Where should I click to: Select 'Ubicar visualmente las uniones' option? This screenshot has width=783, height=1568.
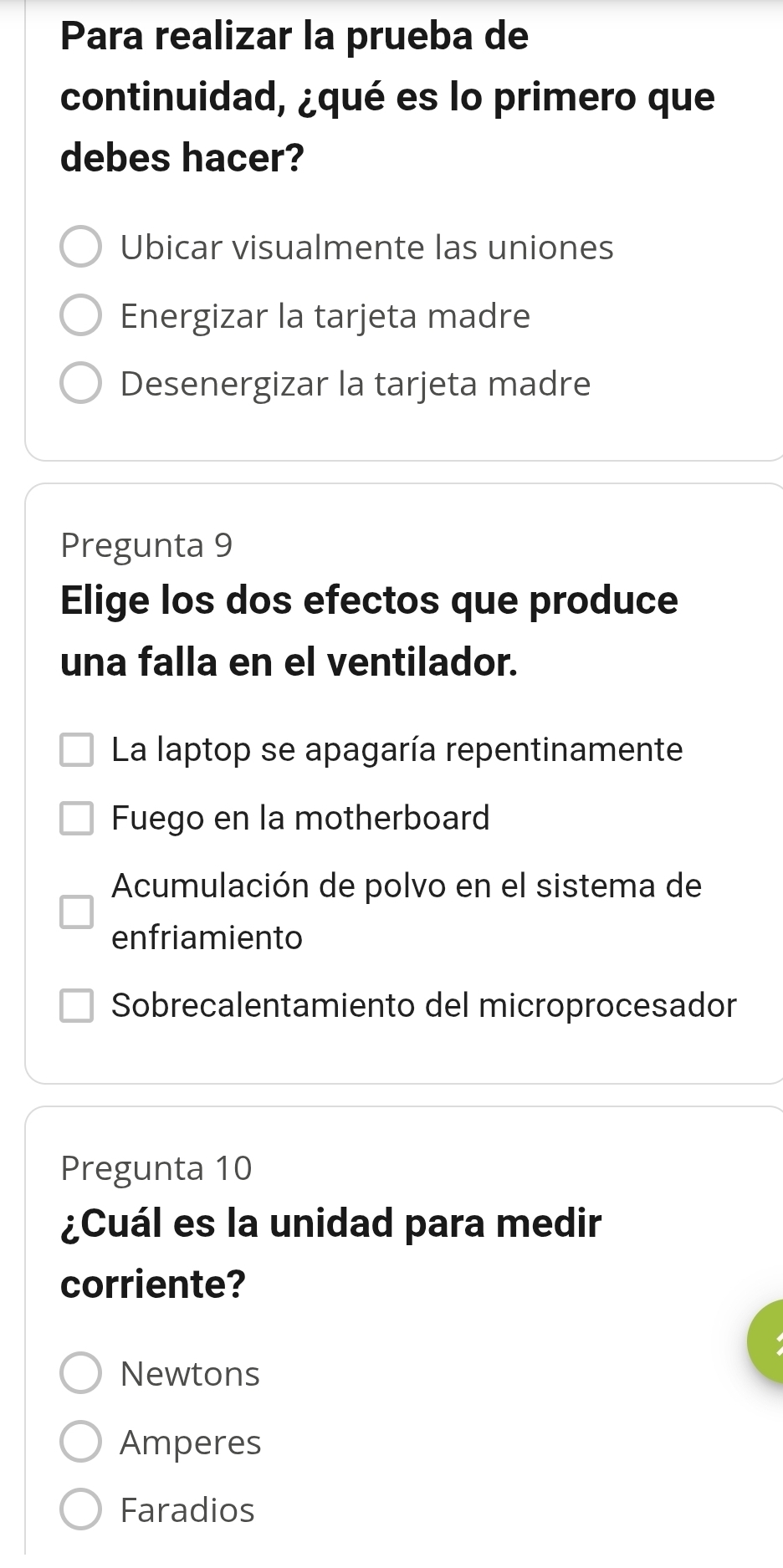pos(81,248)
